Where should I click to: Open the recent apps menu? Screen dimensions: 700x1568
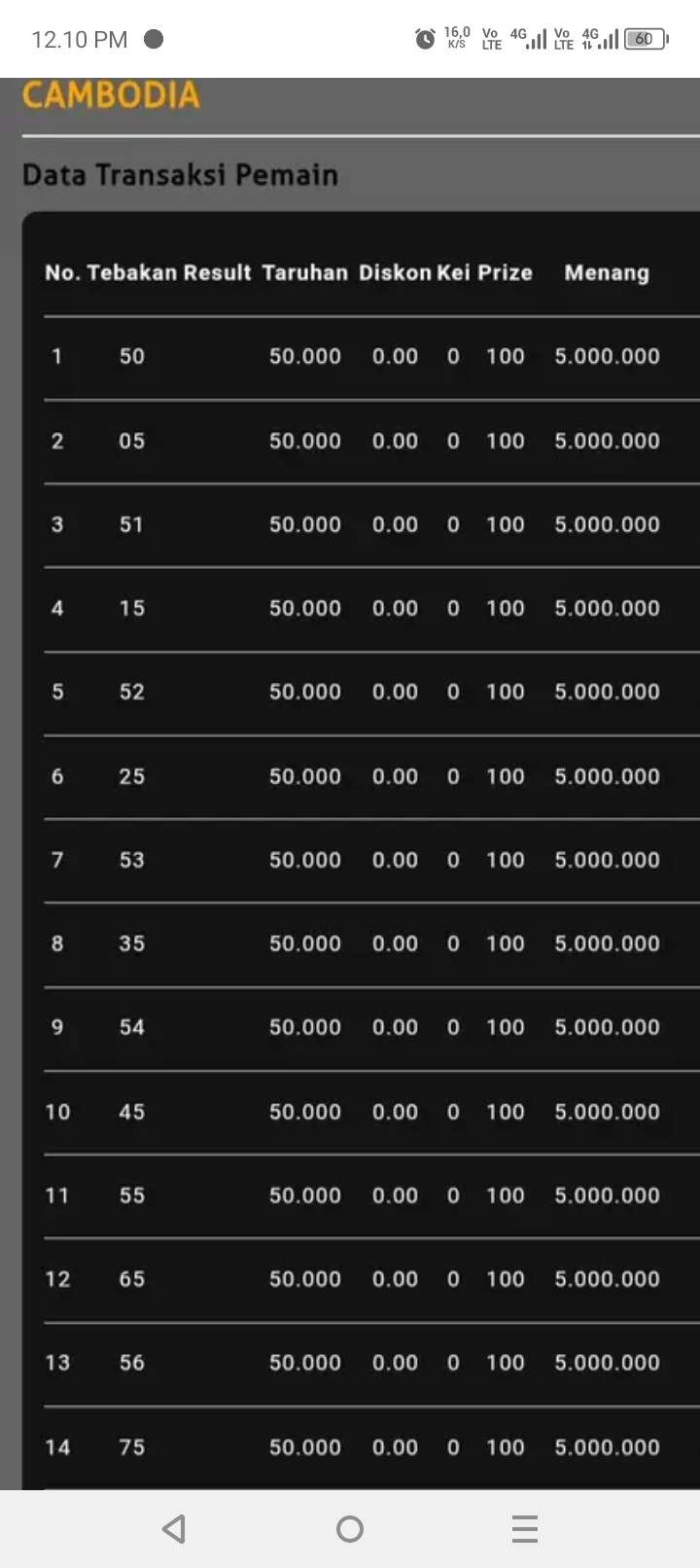(x=525, y=1529)
